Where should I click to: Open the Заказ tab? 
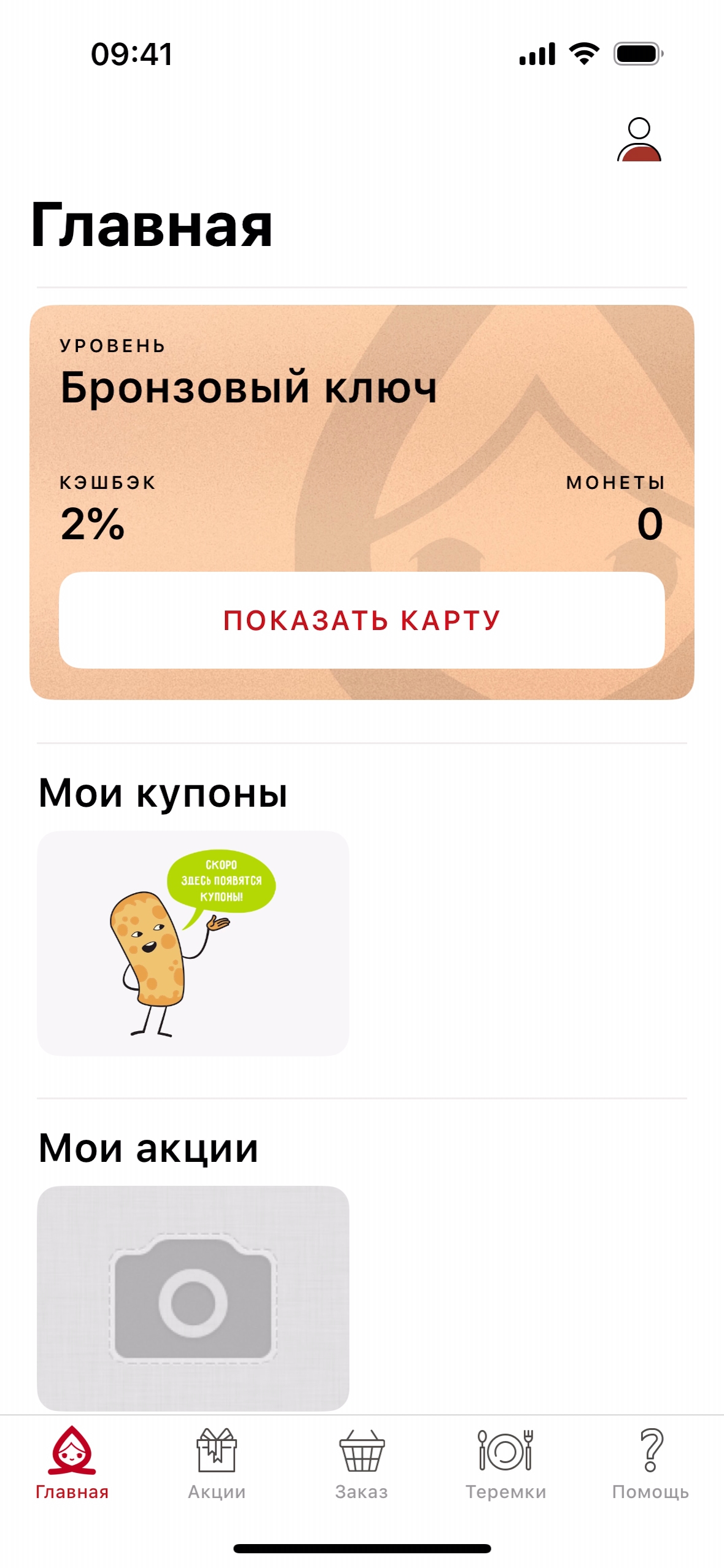pos(362,1462)
